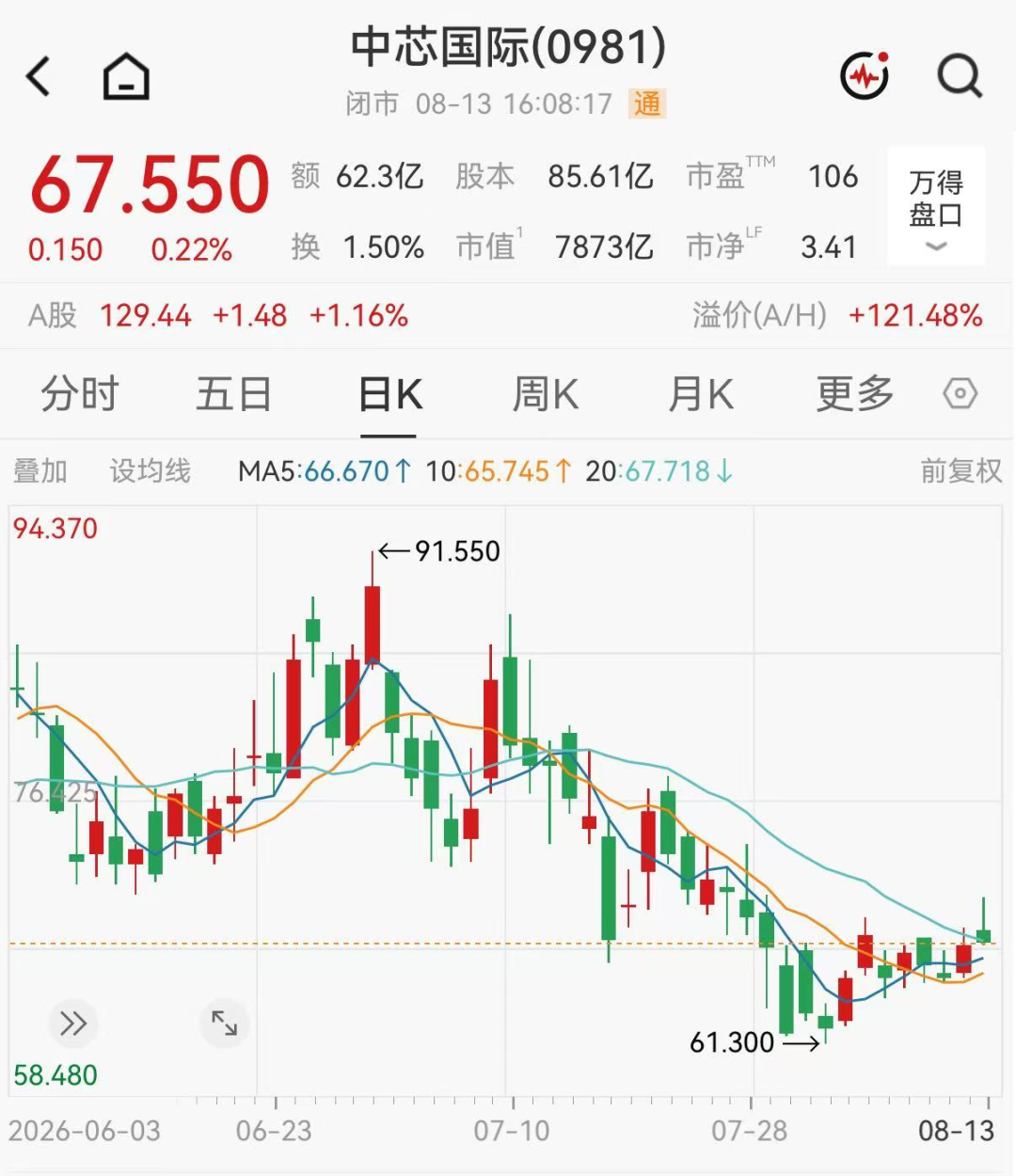Open the A股 129.44 premium row
This screenshot has height=1176, width=1016.
[508, 315]
